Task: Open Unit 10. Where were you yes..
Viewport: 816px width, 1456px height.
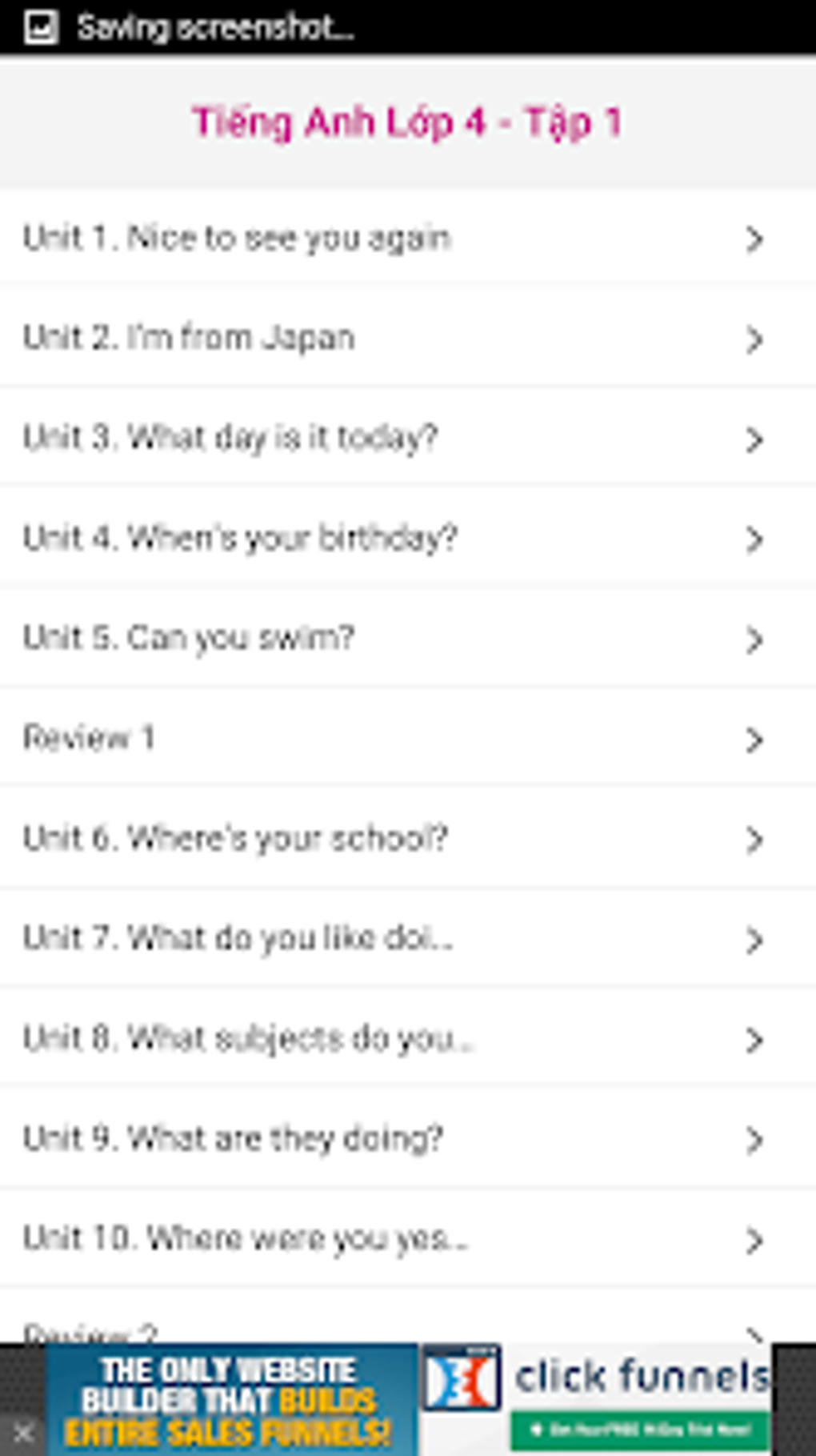Action: (x=408, y=1237)
